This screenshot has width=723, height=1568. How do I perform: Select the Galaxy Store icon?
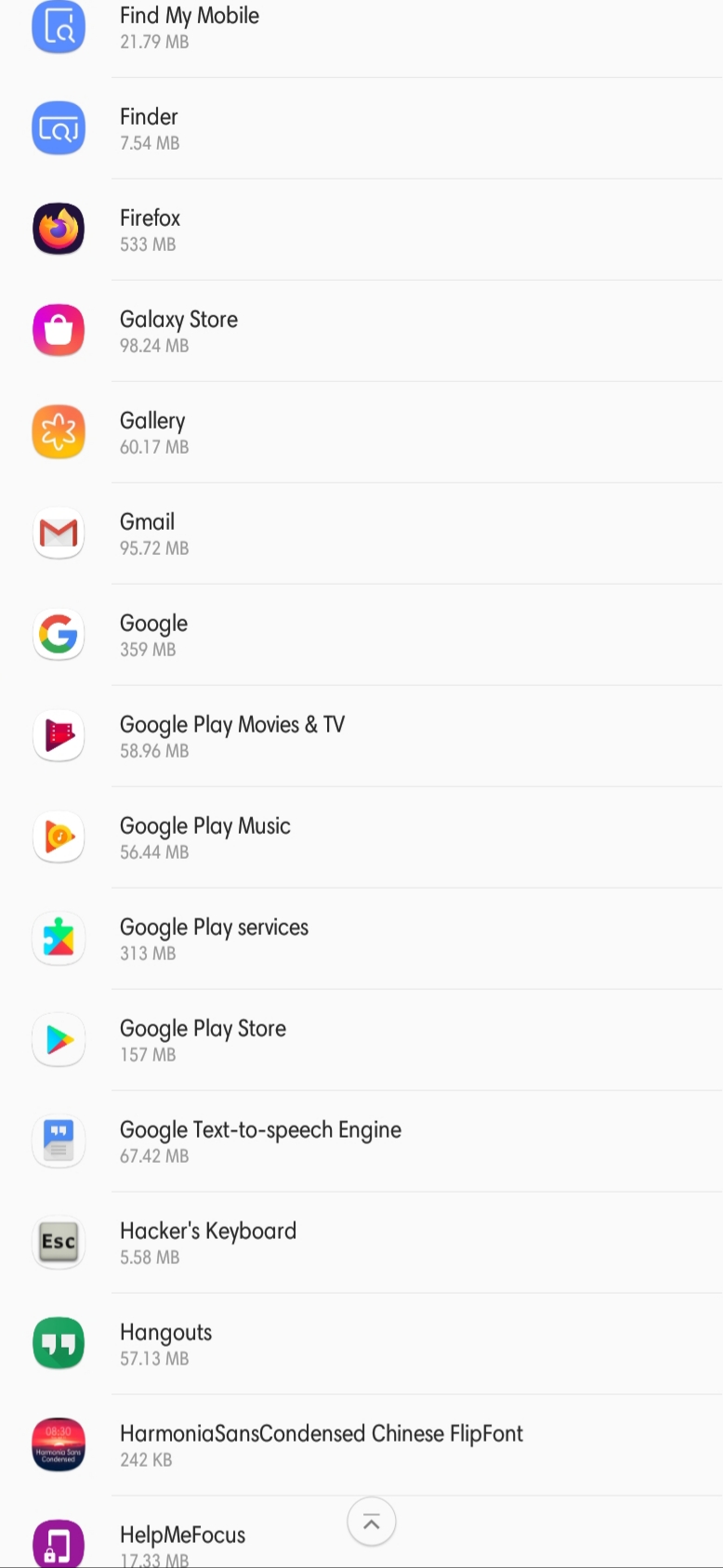[59, 329]
